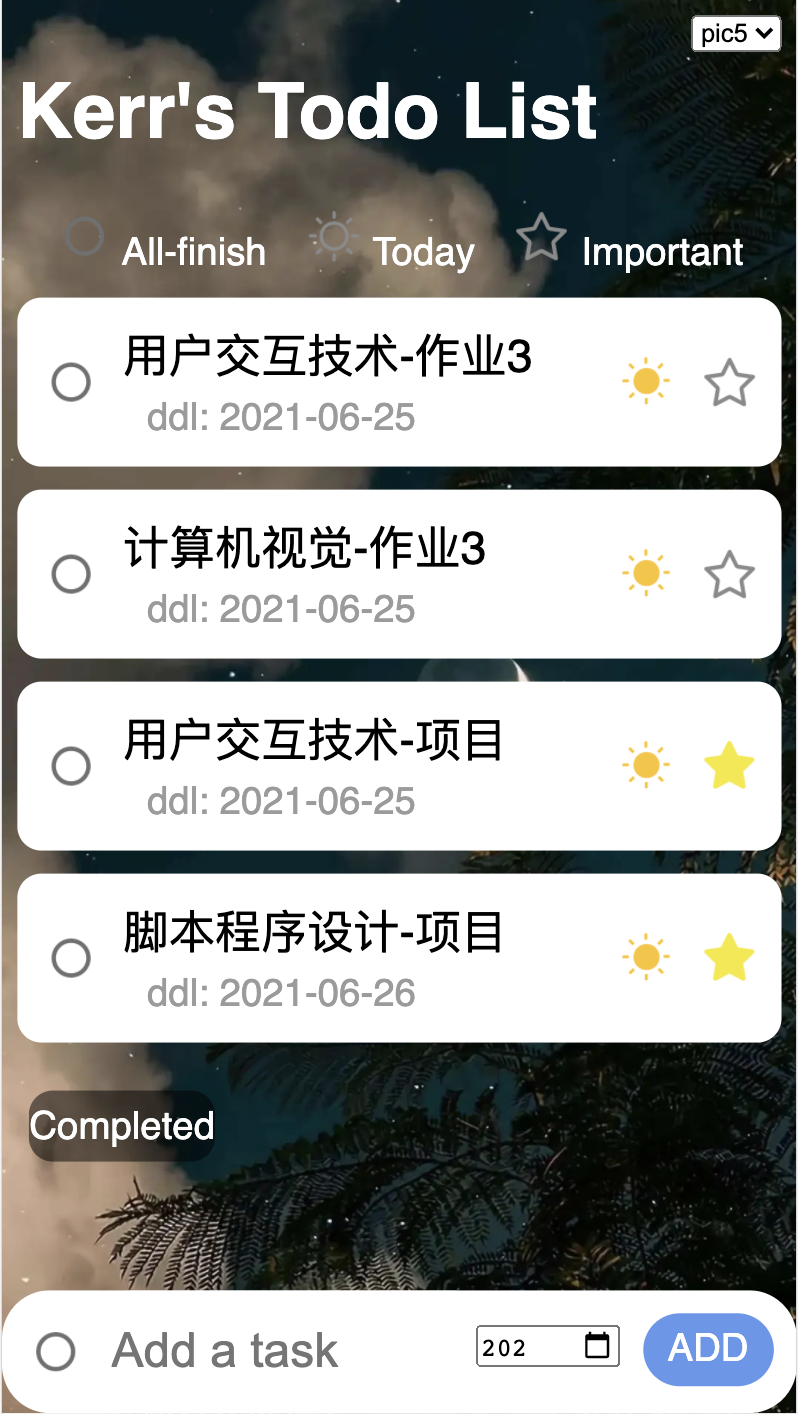This screenshot has height=1414, width=798.
Task: Toggle the sun icon on 用户交互技术-项目
Action: pyautogui.click(x=646, y=766)
